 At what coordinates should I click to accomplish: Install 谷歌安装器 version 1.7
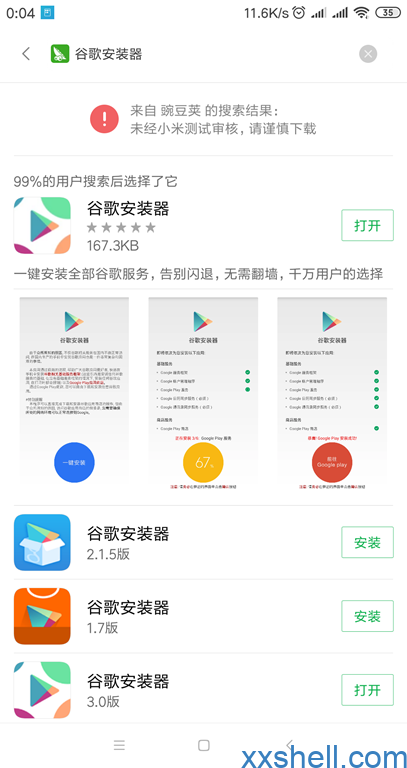tap(367, 616)
